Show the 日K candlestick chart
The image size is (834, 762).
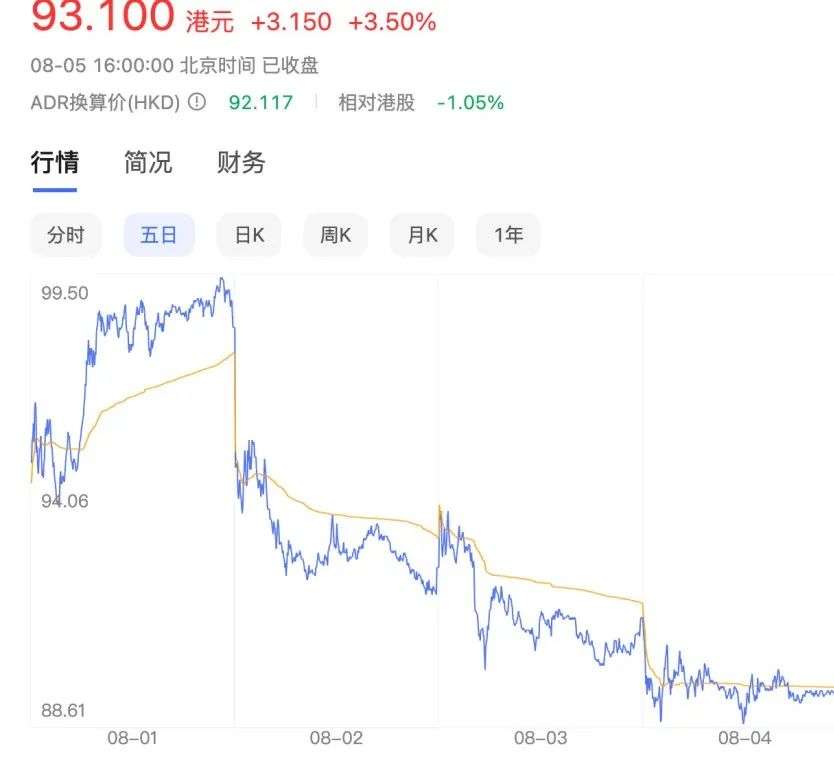[x=249, y=235]
